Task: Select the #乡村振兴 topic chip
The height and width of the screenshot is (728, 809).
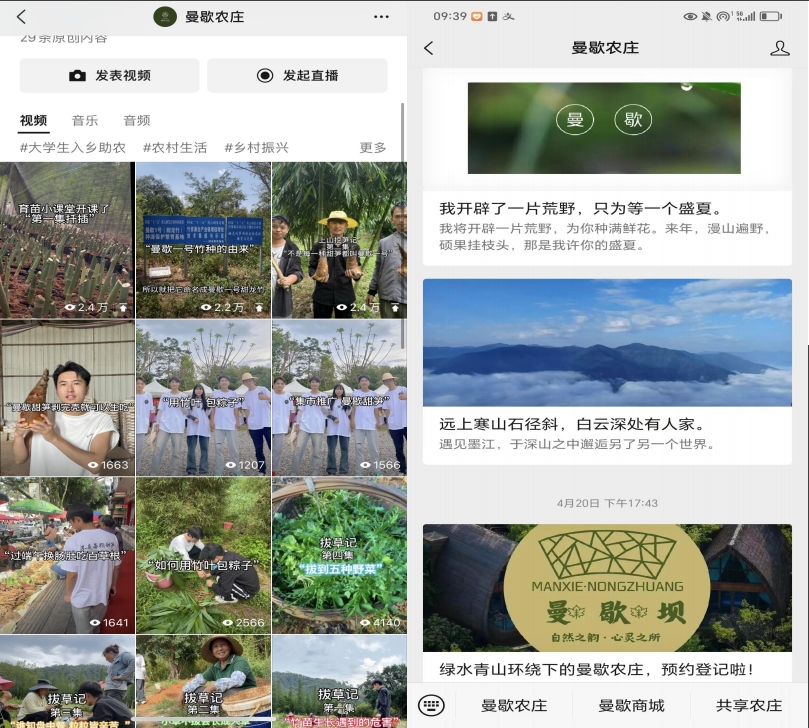Action: [256, 148]
